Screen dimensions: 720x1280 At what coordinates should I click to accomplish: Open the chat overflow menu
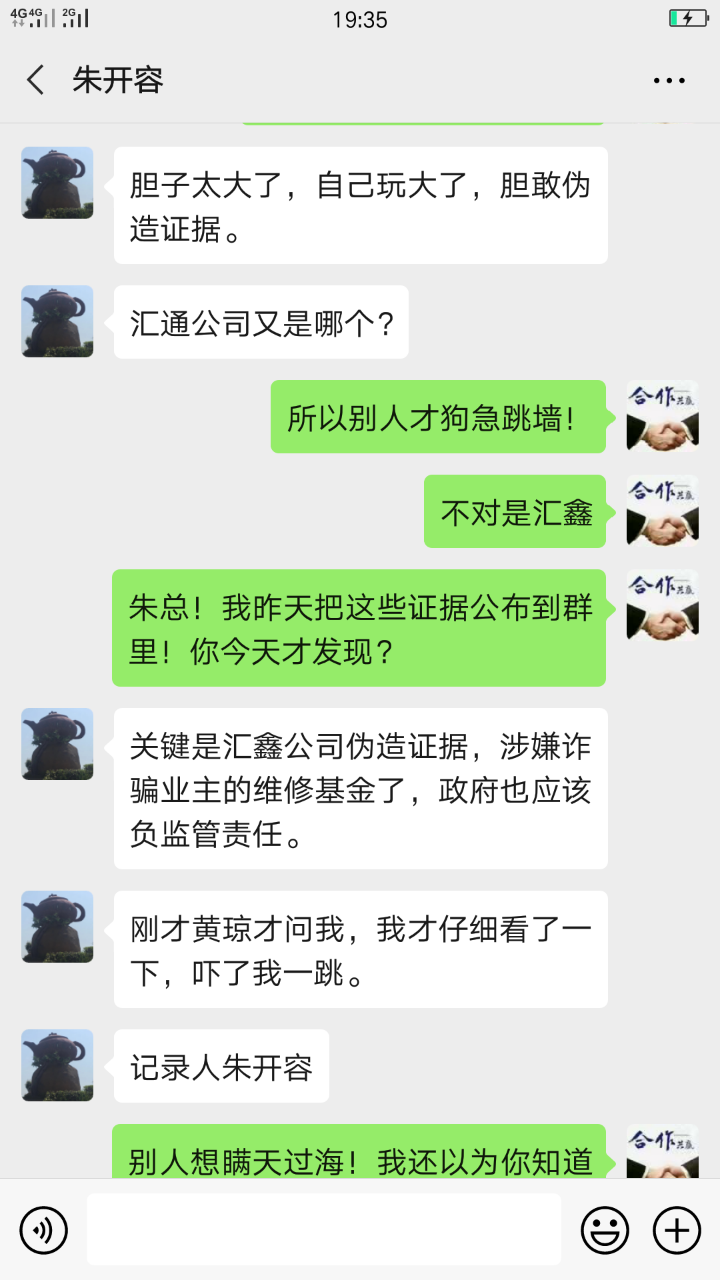[x=669, y=80]
